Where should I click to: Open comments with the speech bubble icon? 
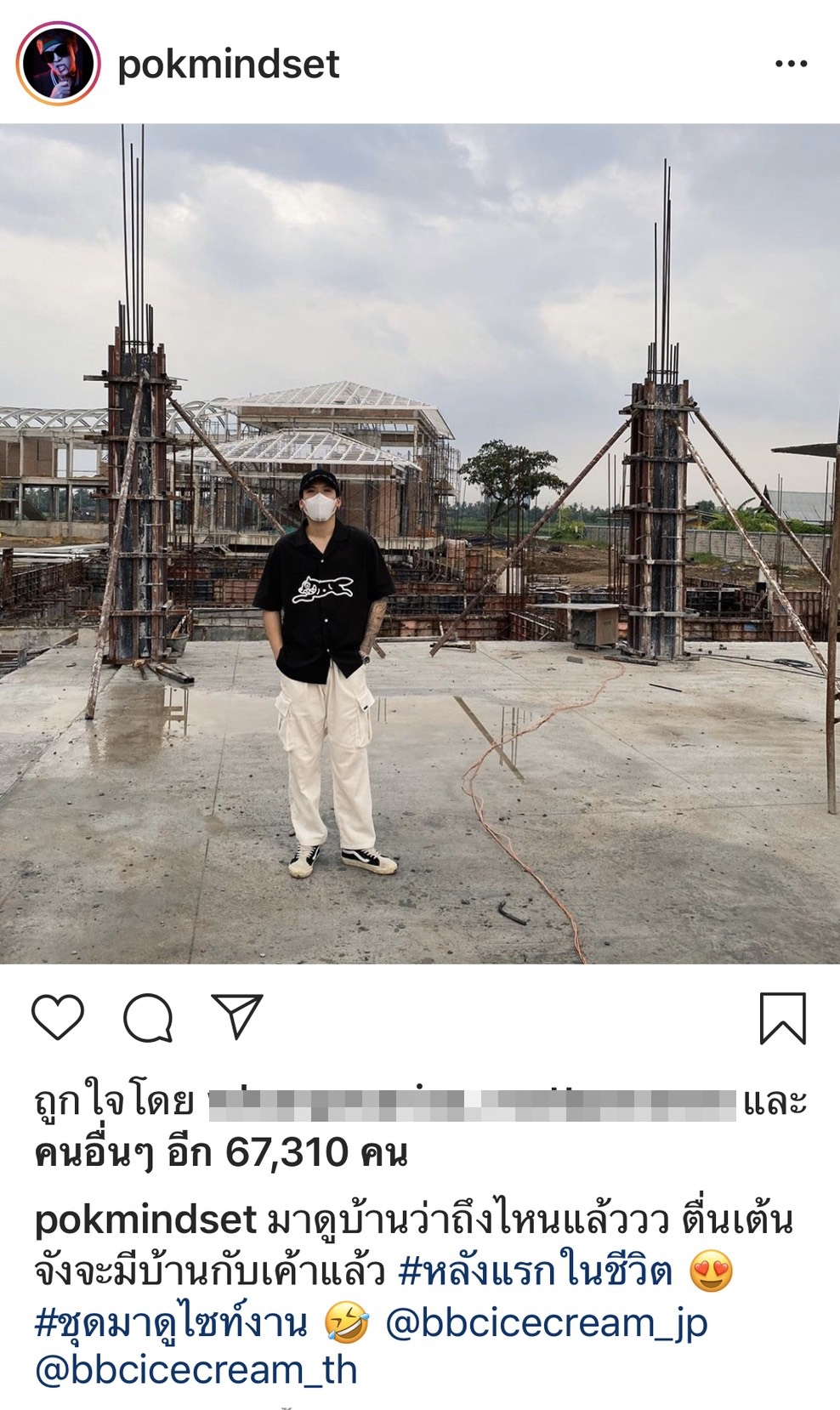point(148,1017)
